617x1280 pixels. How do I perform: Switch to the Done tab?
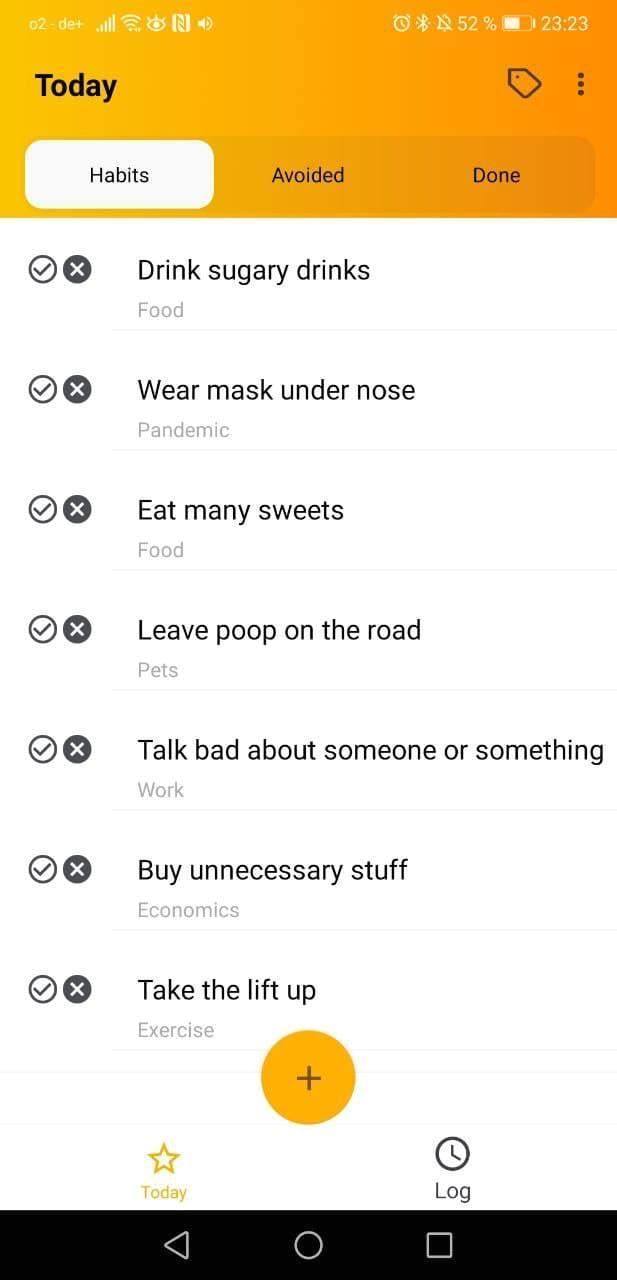click(x=496, y=175)
